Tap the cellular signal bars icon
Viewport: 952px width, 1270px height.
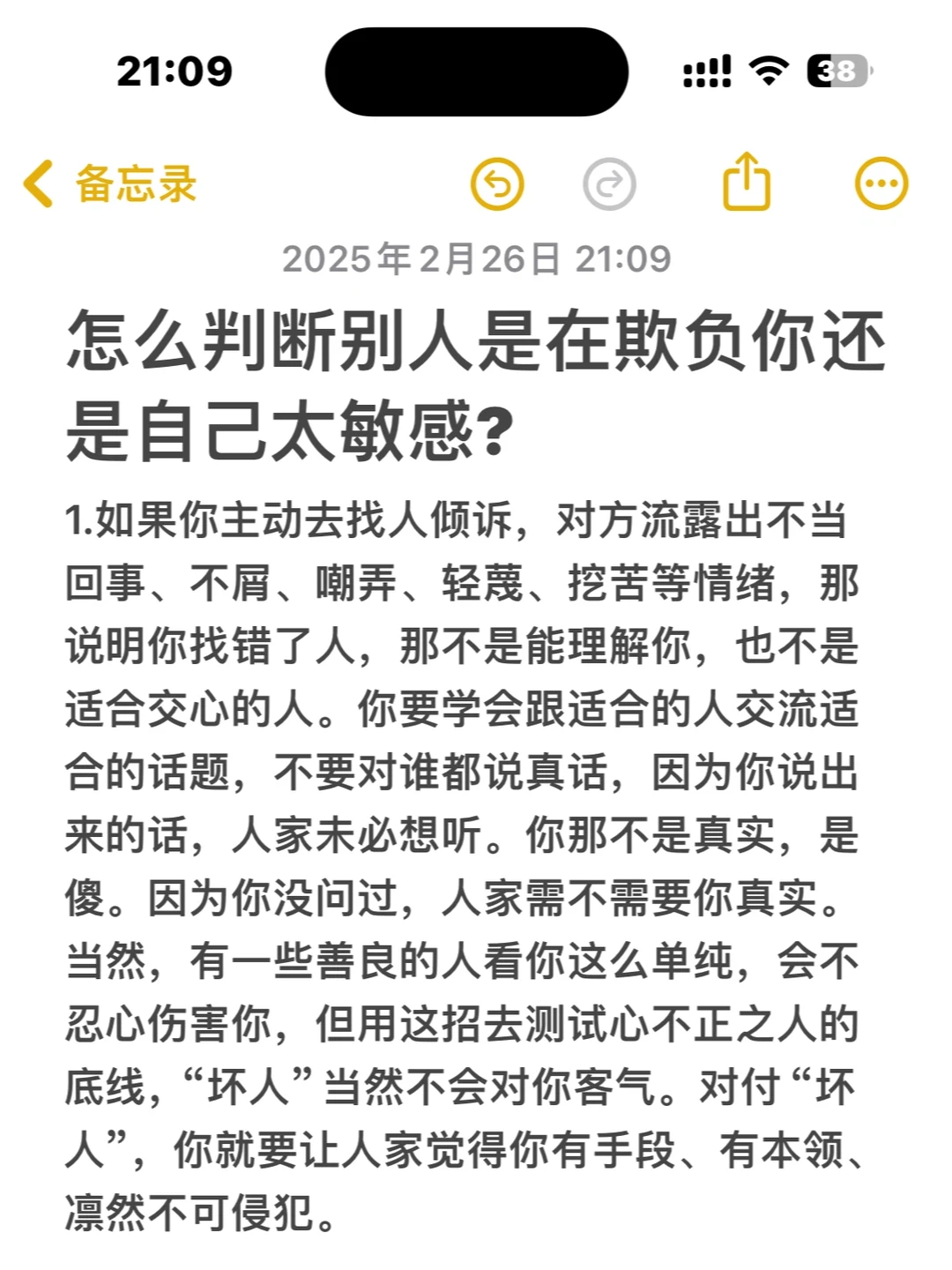[x=705, y=72]
